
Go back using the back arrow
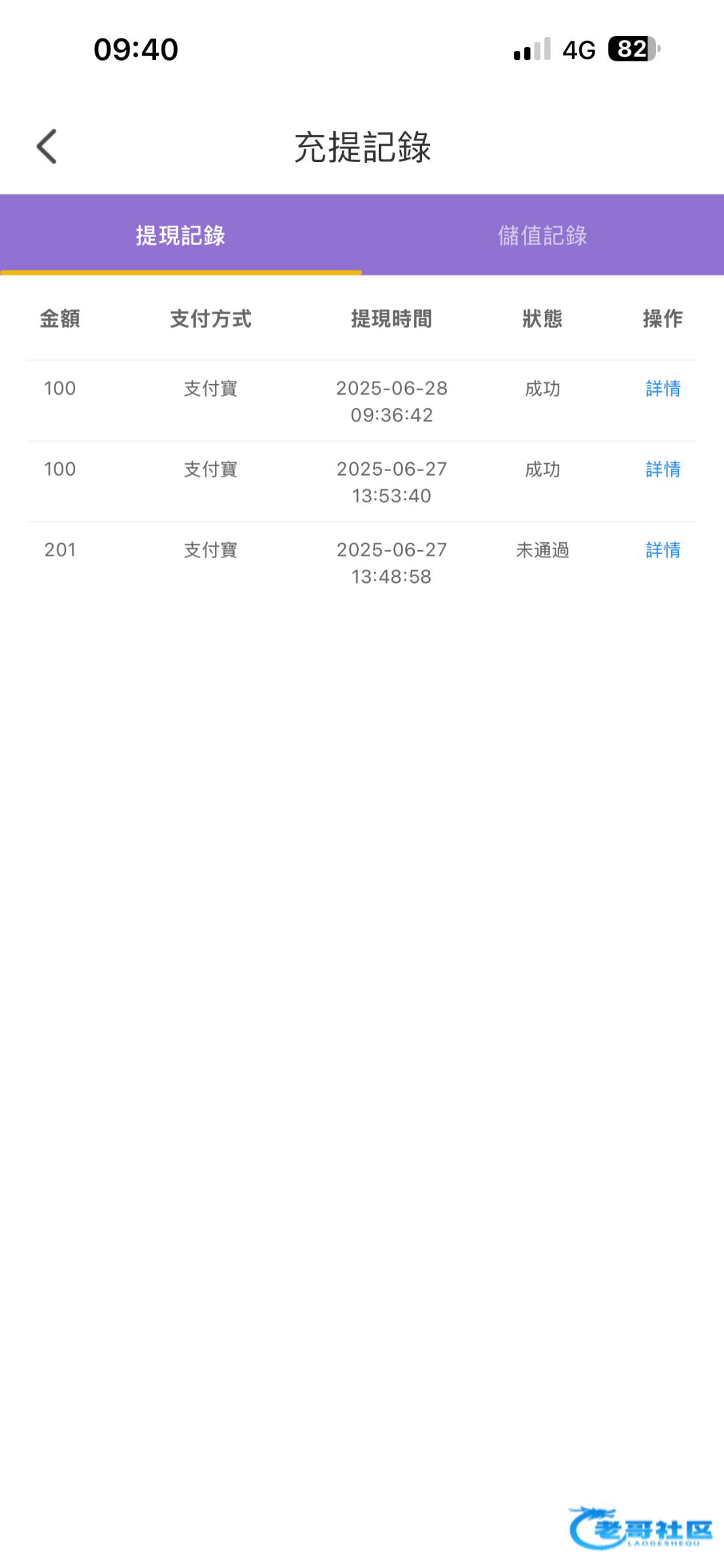pyautogui.click(x=47, y=146)
